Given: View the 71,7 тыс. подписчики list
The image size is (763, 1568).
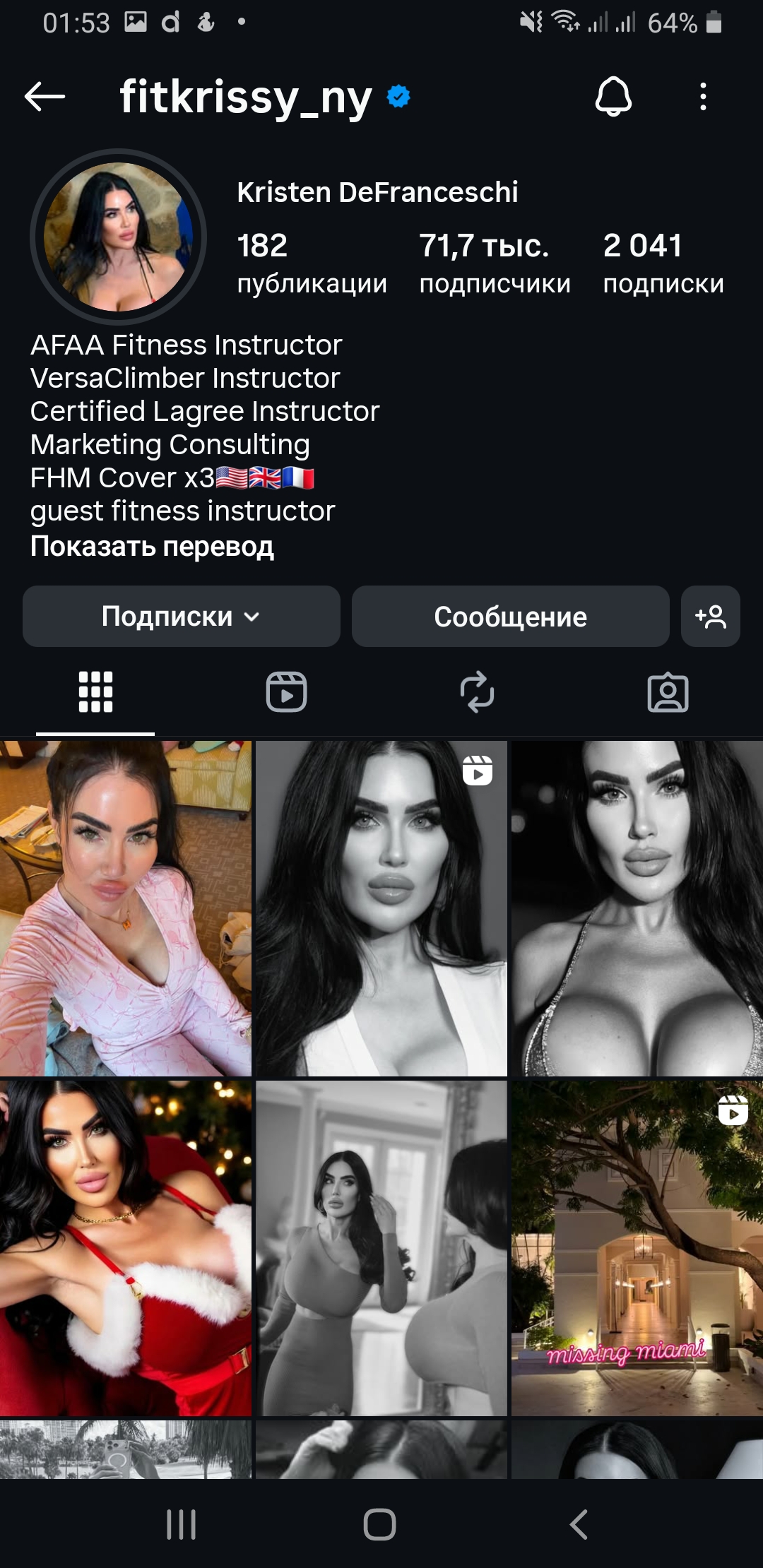Looking at the screenshot, I should tap(494, 263).
